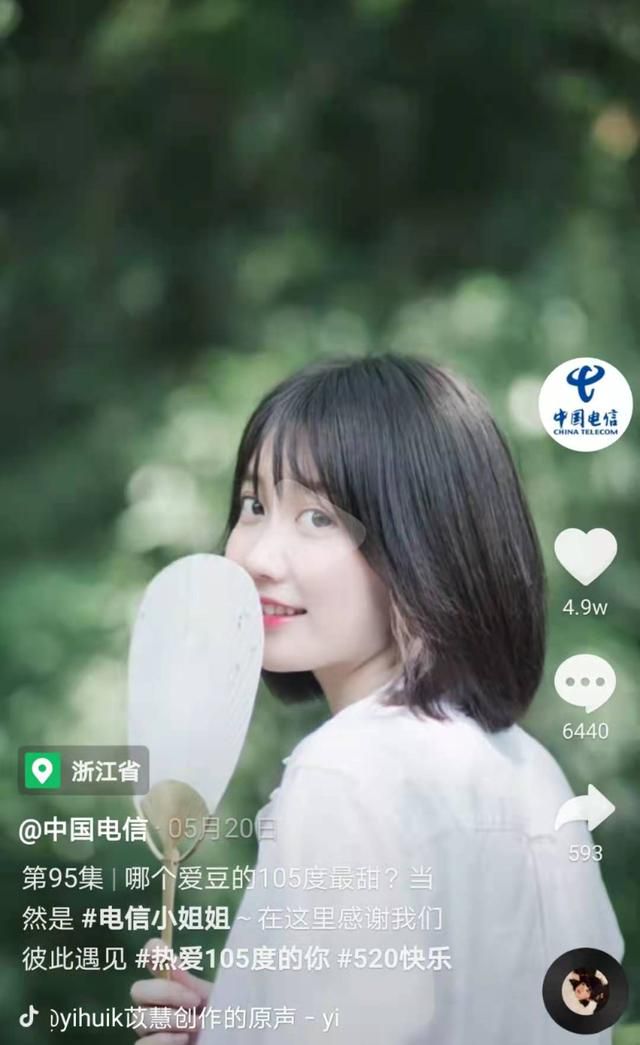
Task: Open the comments on this video
Action: [x=585, y=683]
